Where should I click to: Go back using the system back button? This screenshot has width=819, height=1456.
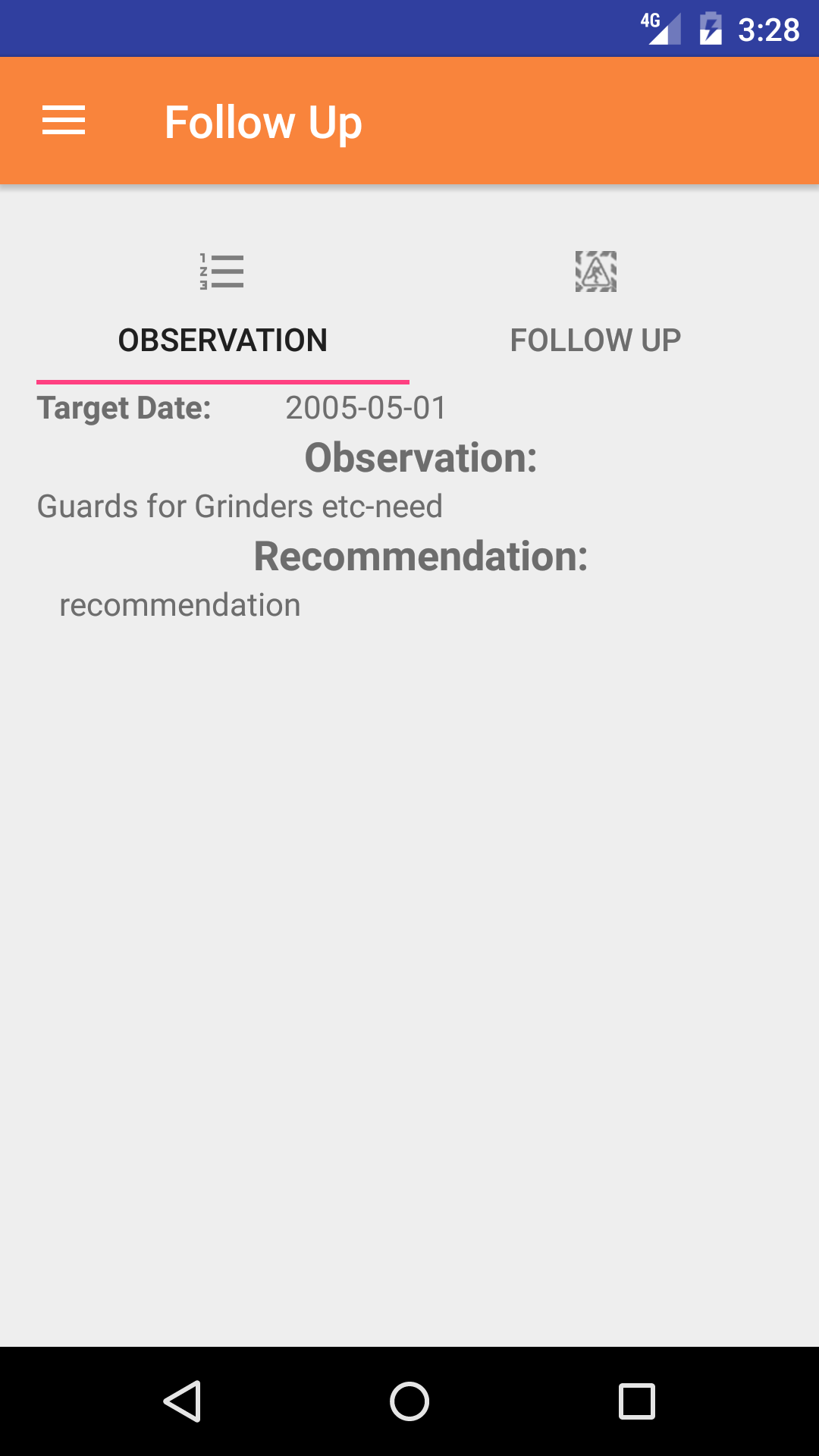pos(182,1401)
